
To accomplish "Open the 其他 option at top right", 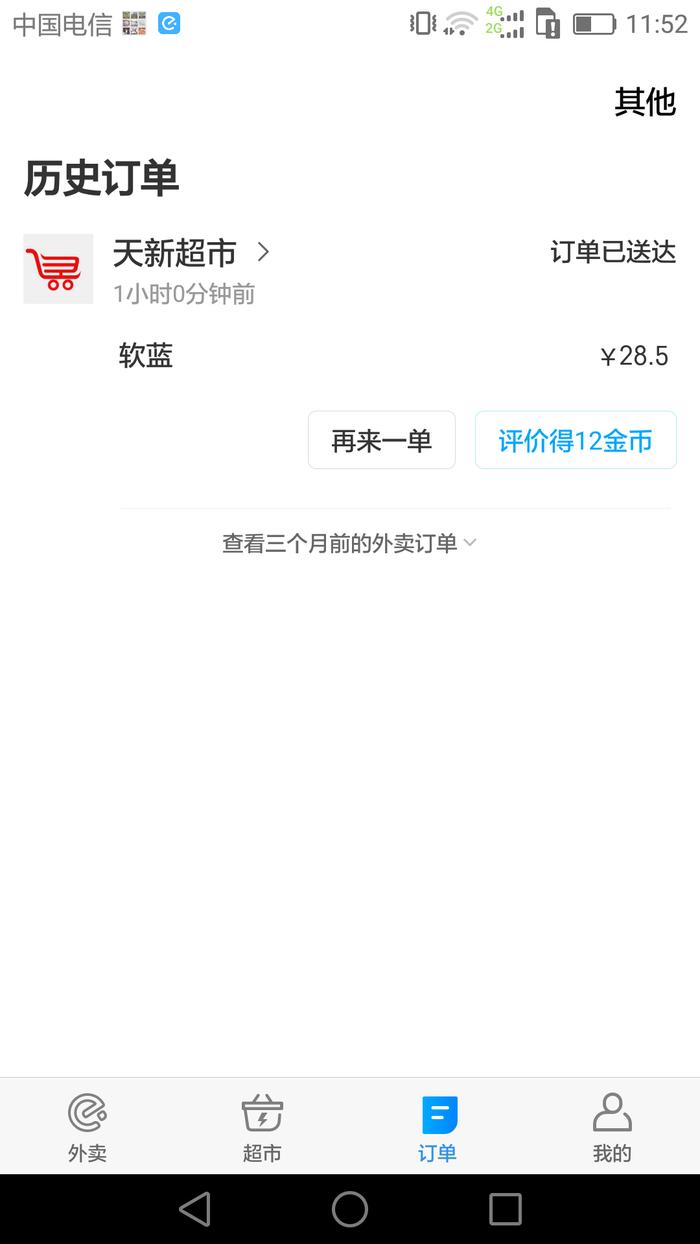I will (645, 102).
